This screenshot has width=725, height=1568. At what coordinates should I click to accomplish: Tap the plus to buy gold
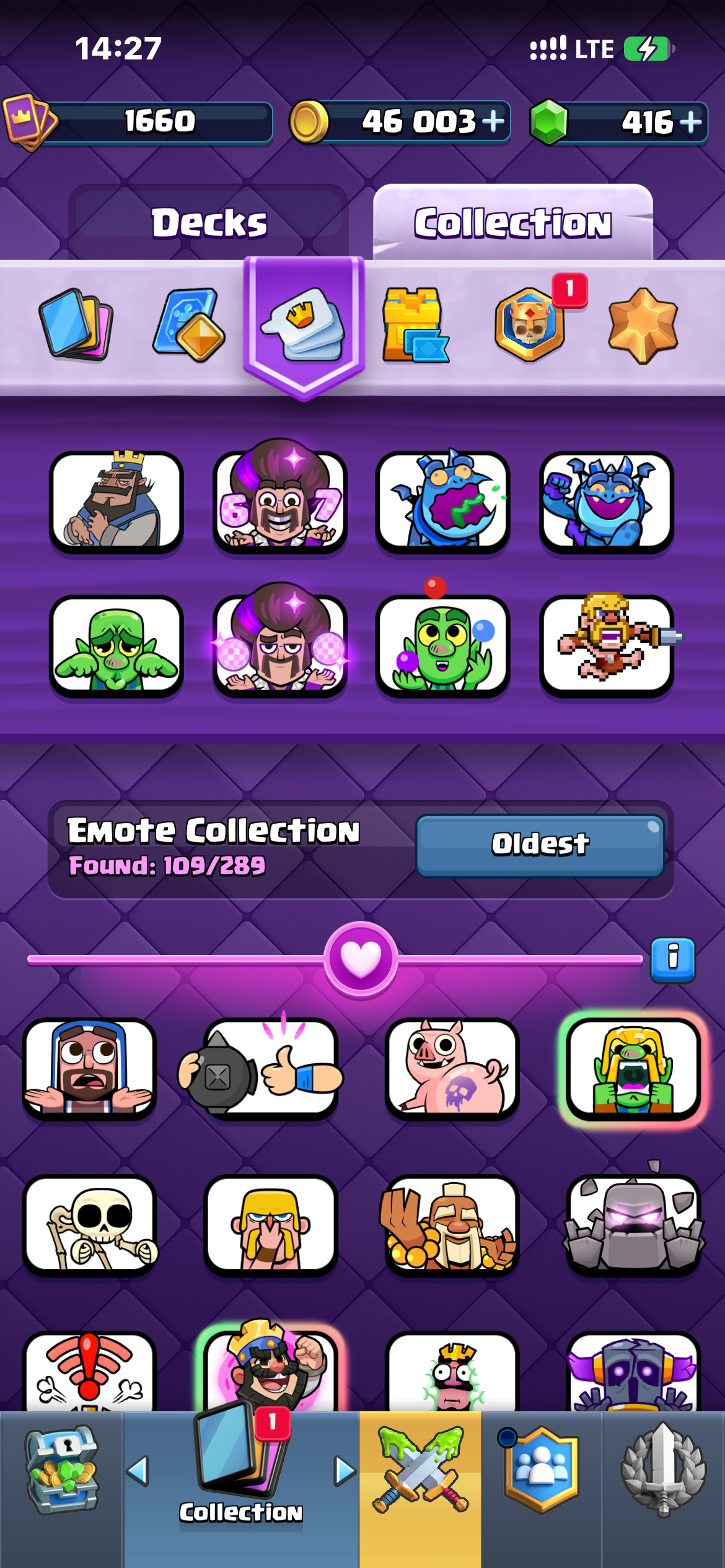click(493, 121)
